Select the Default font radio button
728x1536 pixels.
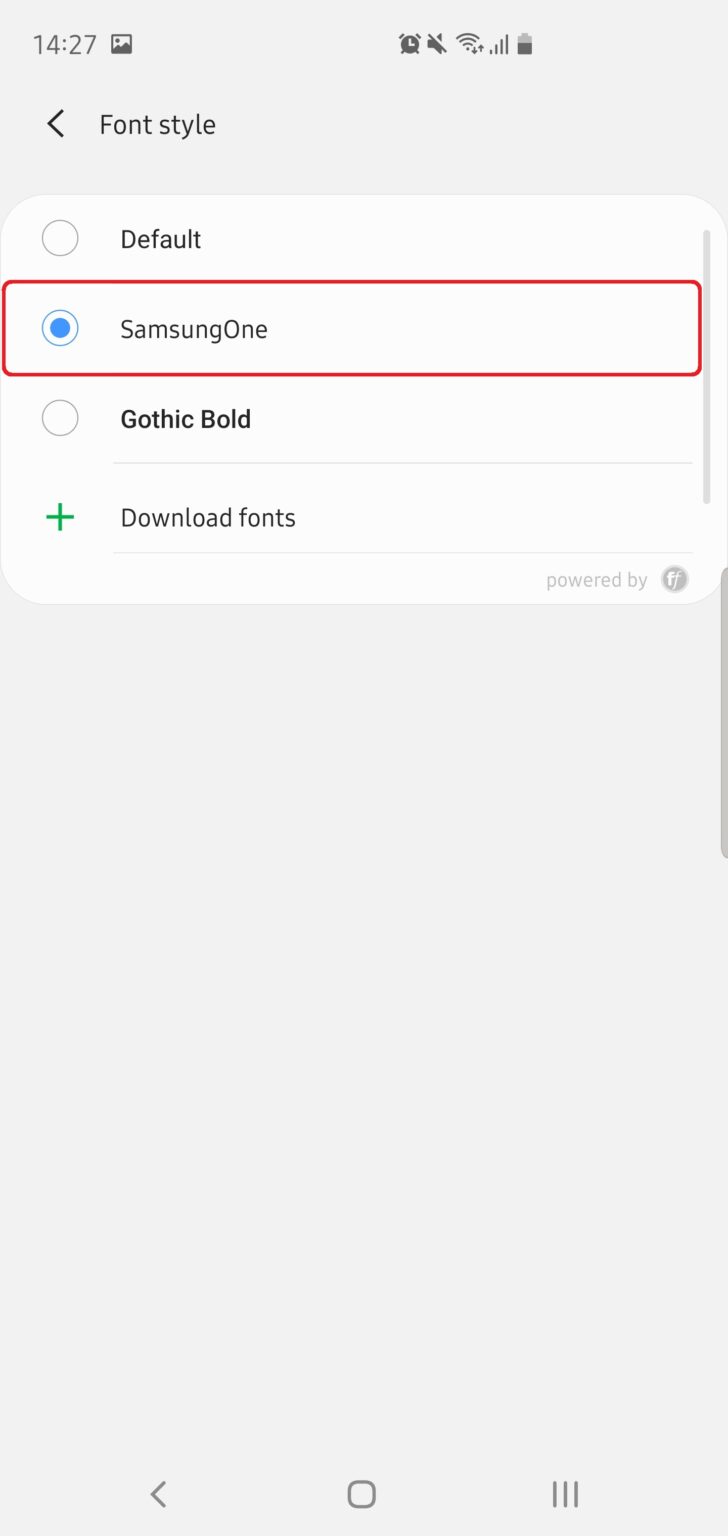pyautogui.click(x=60, y=238)
